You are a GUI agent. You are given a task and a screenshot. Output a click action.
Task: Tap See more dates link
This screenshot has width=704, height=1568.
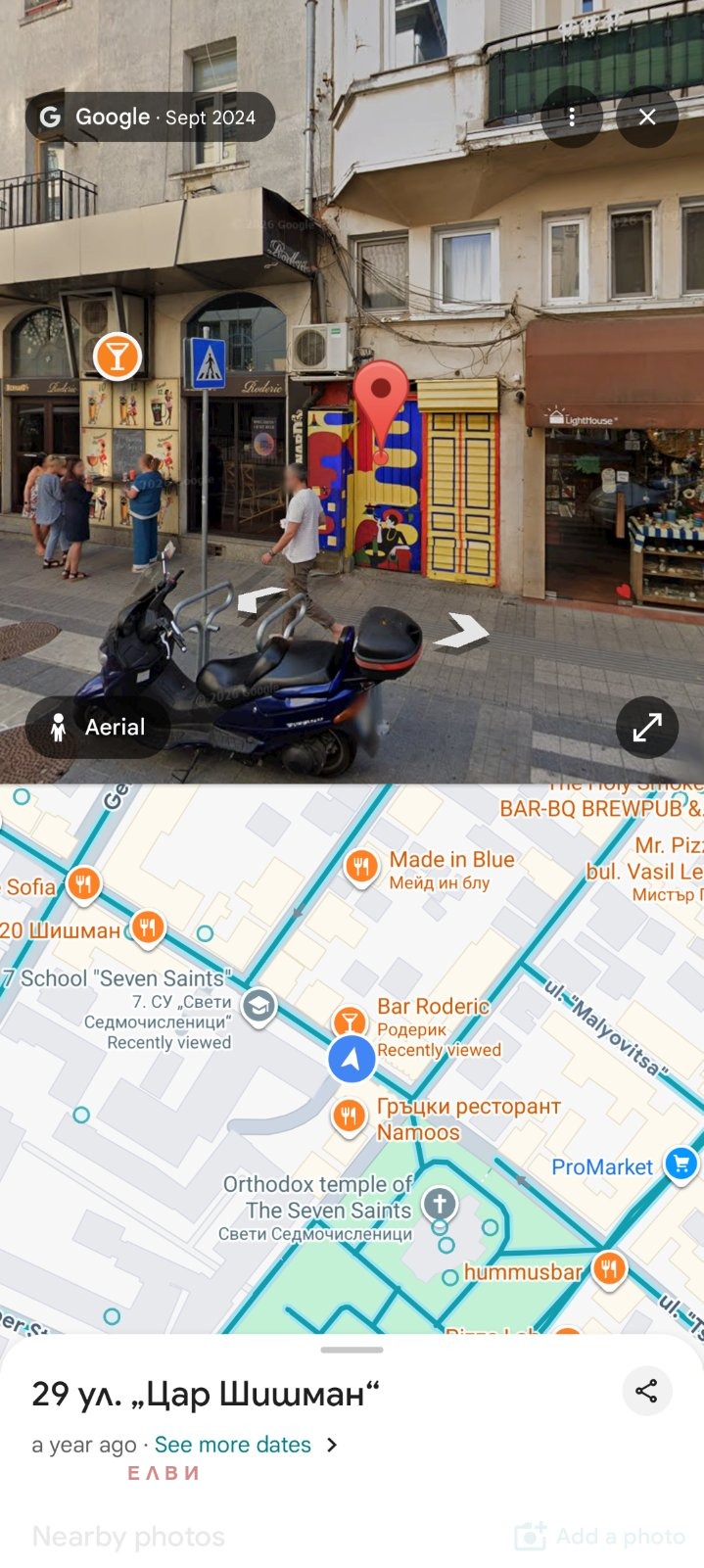tap(233, 1445)
